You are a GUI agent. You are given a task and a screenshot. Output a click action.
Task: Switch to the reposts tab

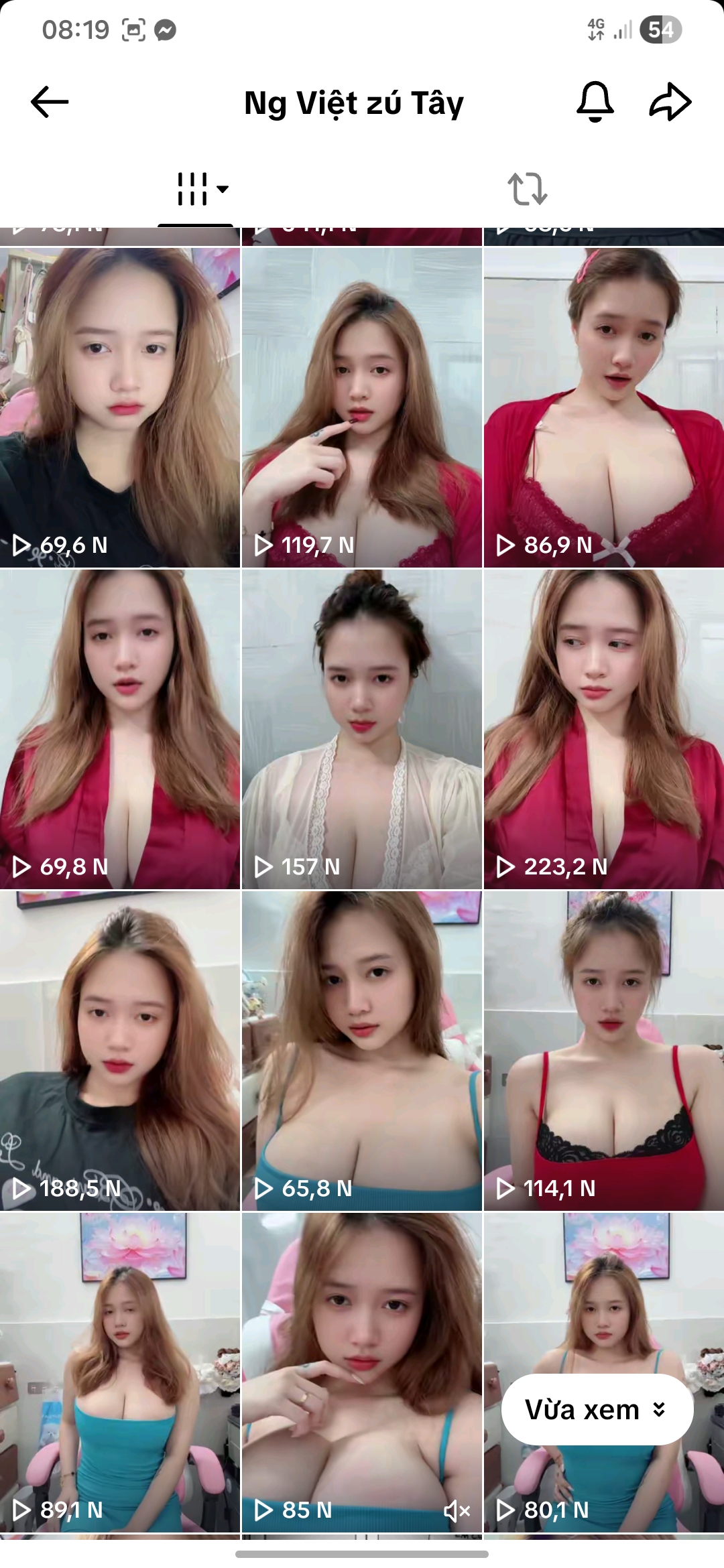pos(528,189)
